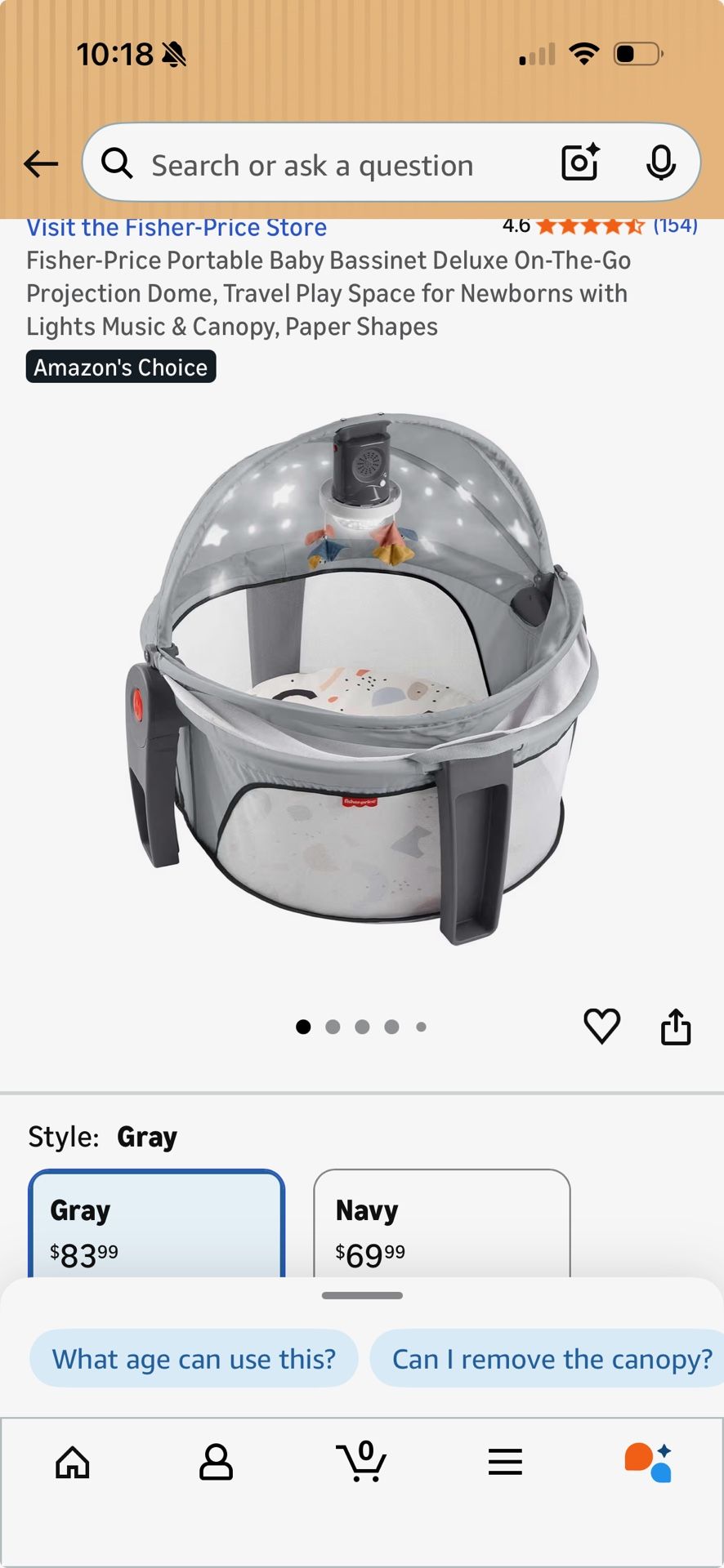Image resolution: width=724 pixels, height=1568 pixels.
Task: Go back to search results
Action: [41, 163]
